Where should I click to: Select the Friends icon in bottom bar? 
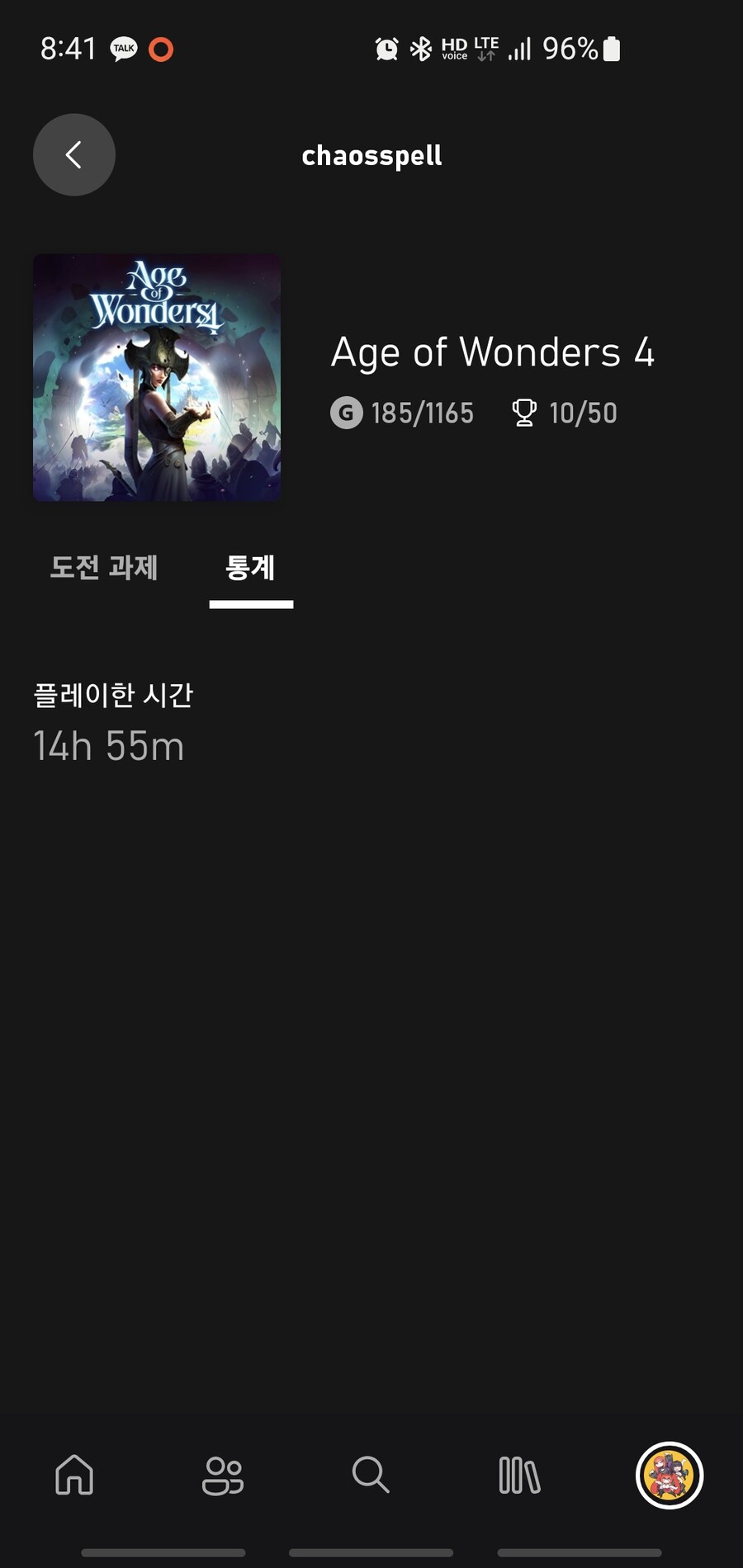(222, 1477)
